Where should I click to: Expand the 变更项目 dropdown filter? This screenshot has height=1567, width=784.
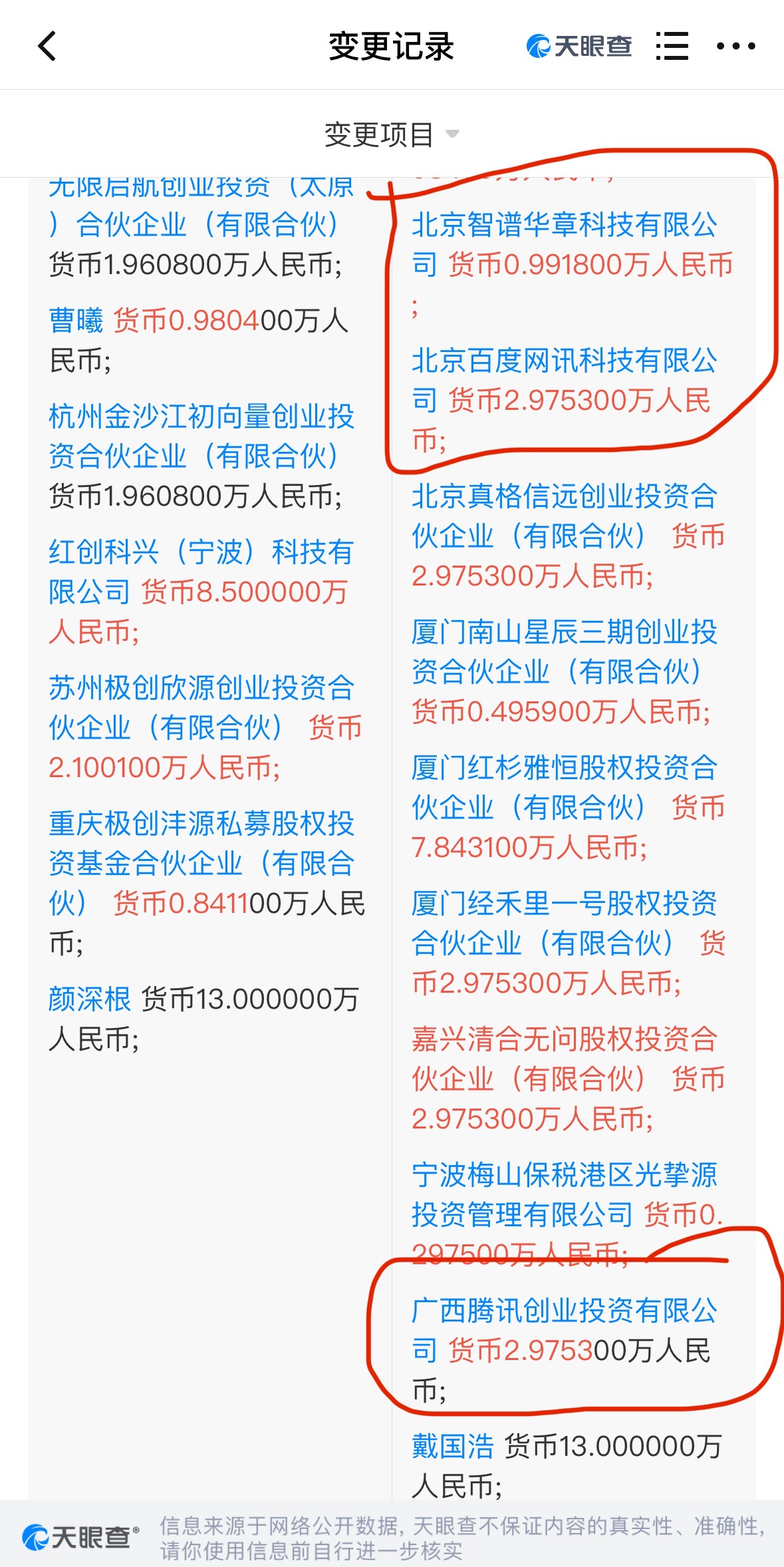[392, 134]
